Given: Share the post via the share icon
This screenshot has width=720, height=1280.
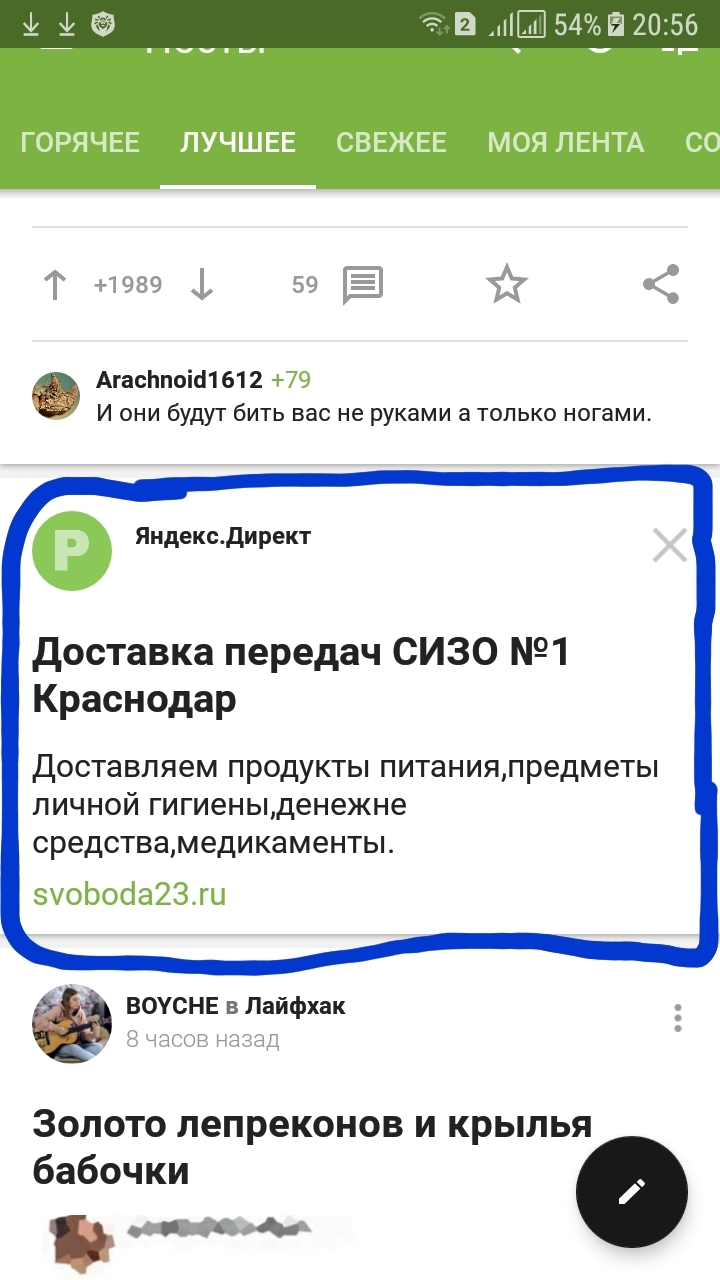Looking at the screenshot, I should (x=661, y=285).
